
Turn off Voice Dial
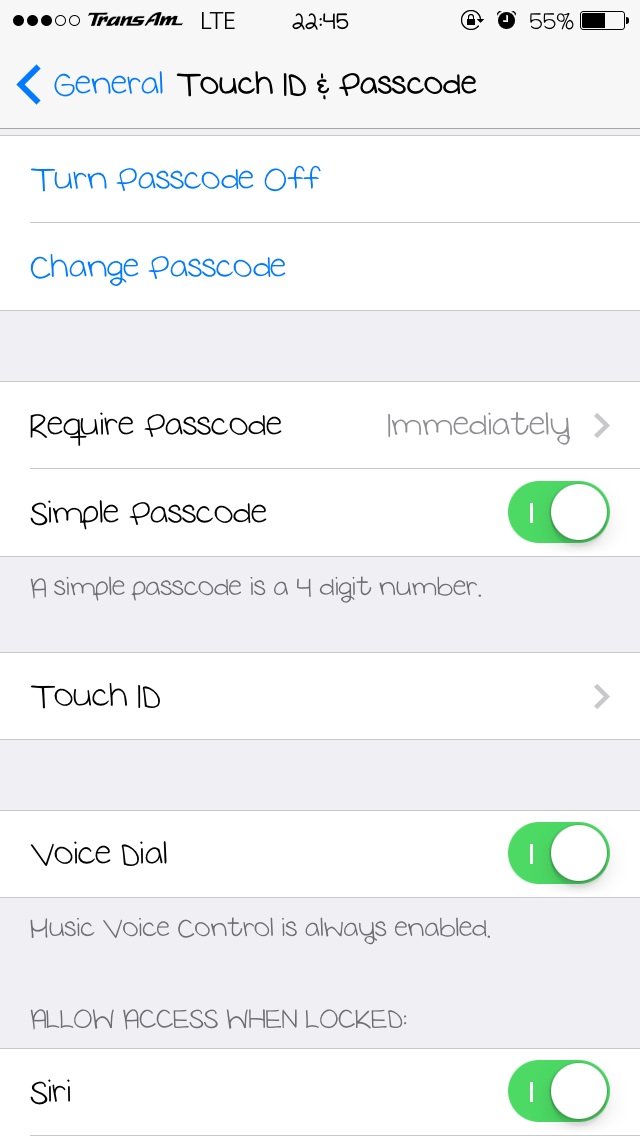558,853
